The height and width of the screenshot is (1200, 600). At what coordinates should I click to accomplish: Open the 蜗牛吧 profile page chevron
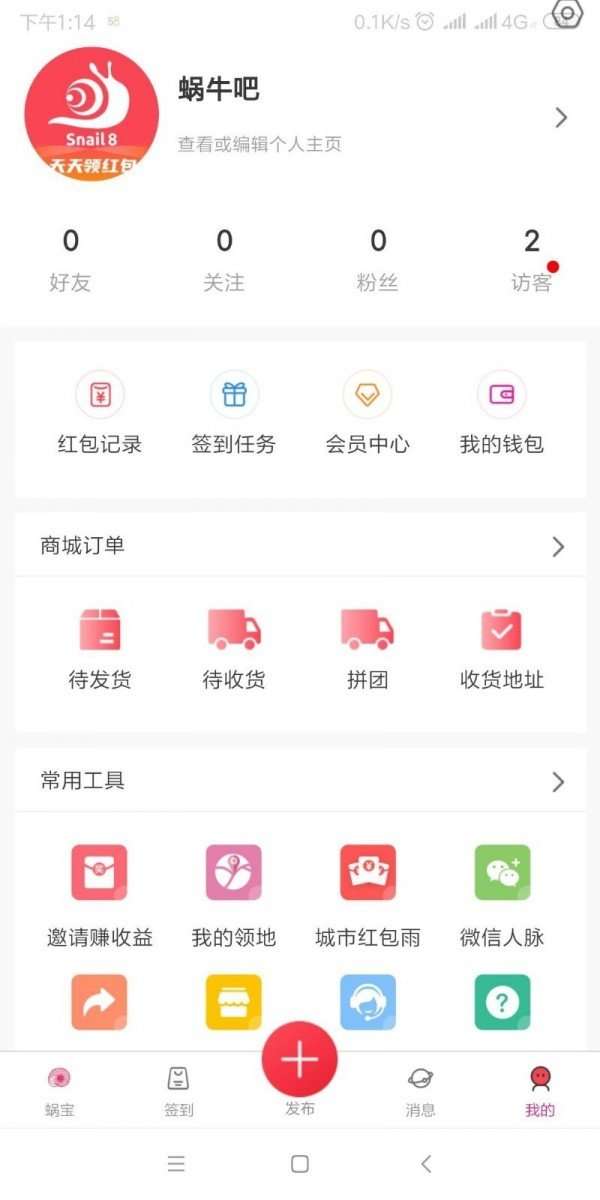[x=561, y=118]
